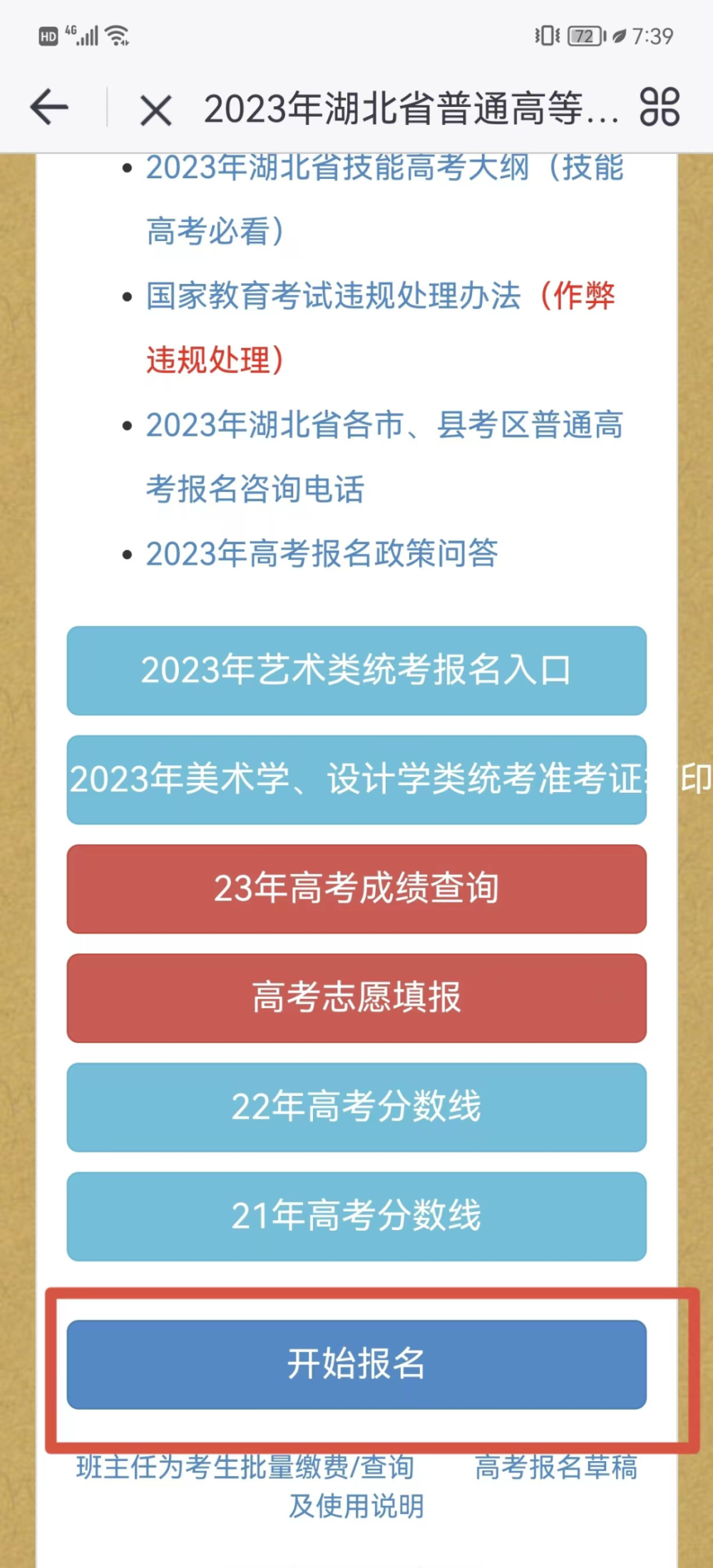Open 高考报名草稿 link

coord(557,1467)
